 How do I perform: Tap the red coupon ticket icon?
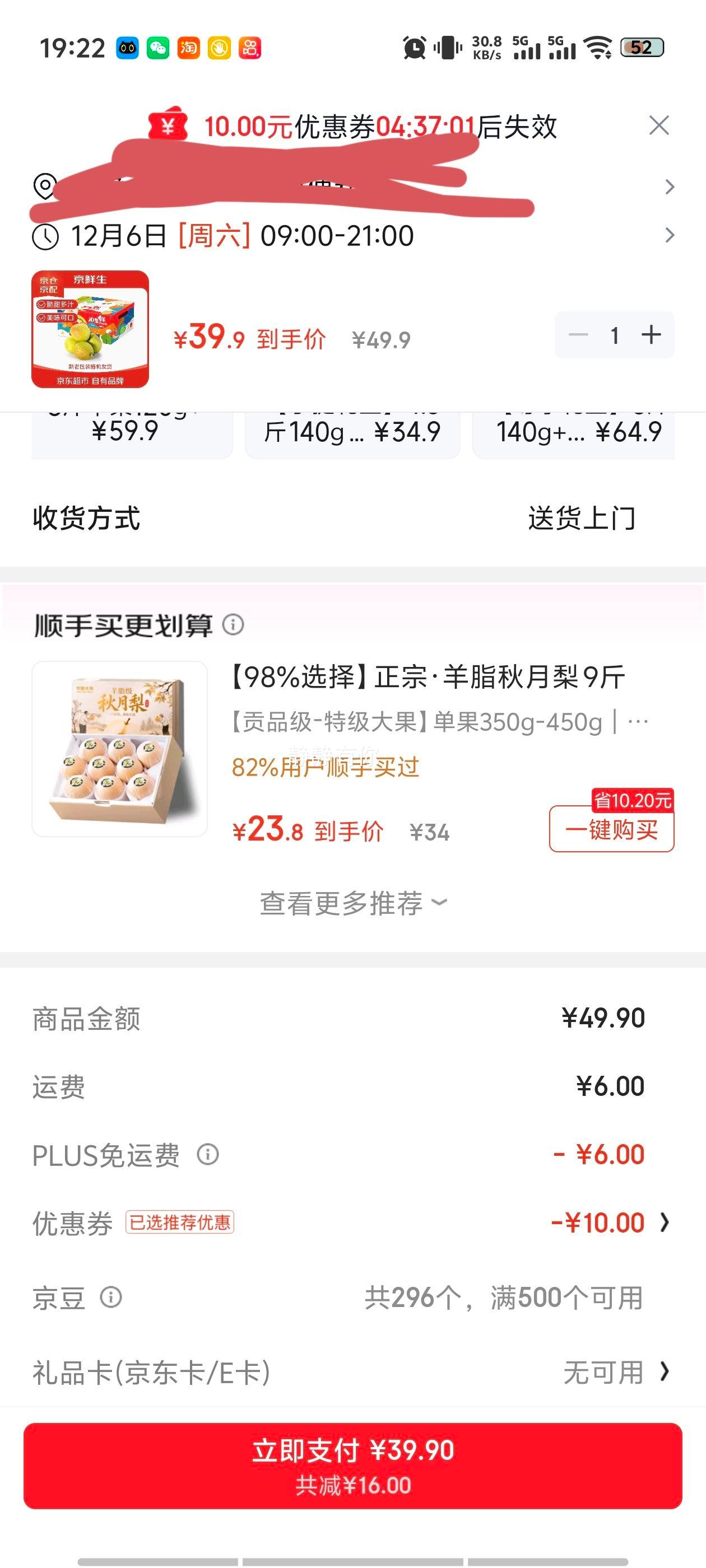pos(169,126)
